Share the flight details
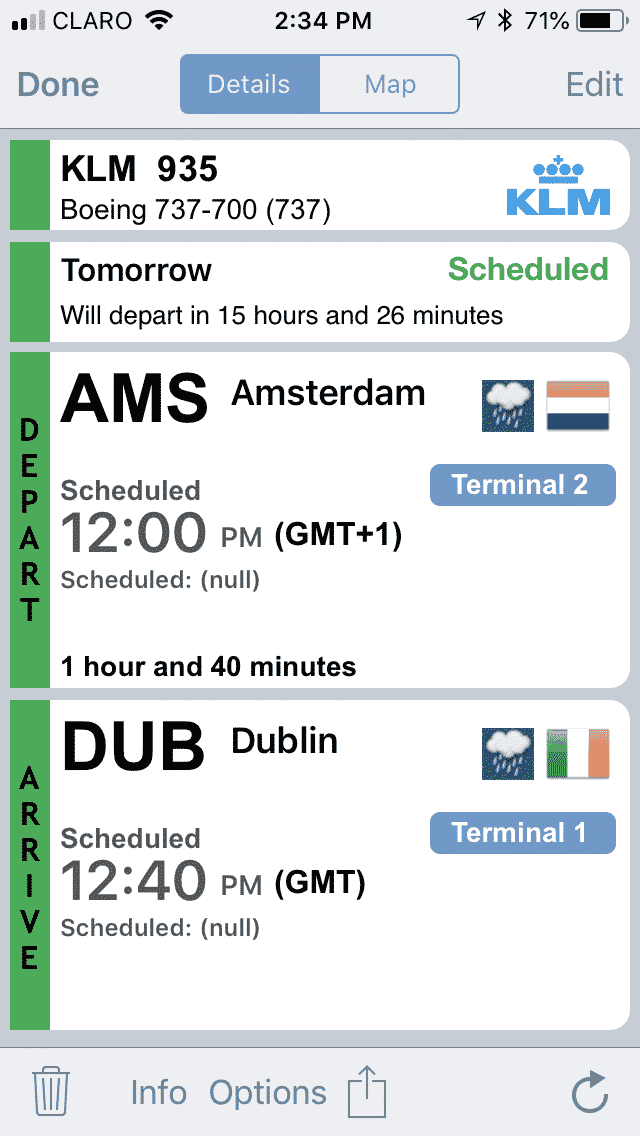Image resolution: width=640 pixels, height=1136 pixels. click(367, 1090)
